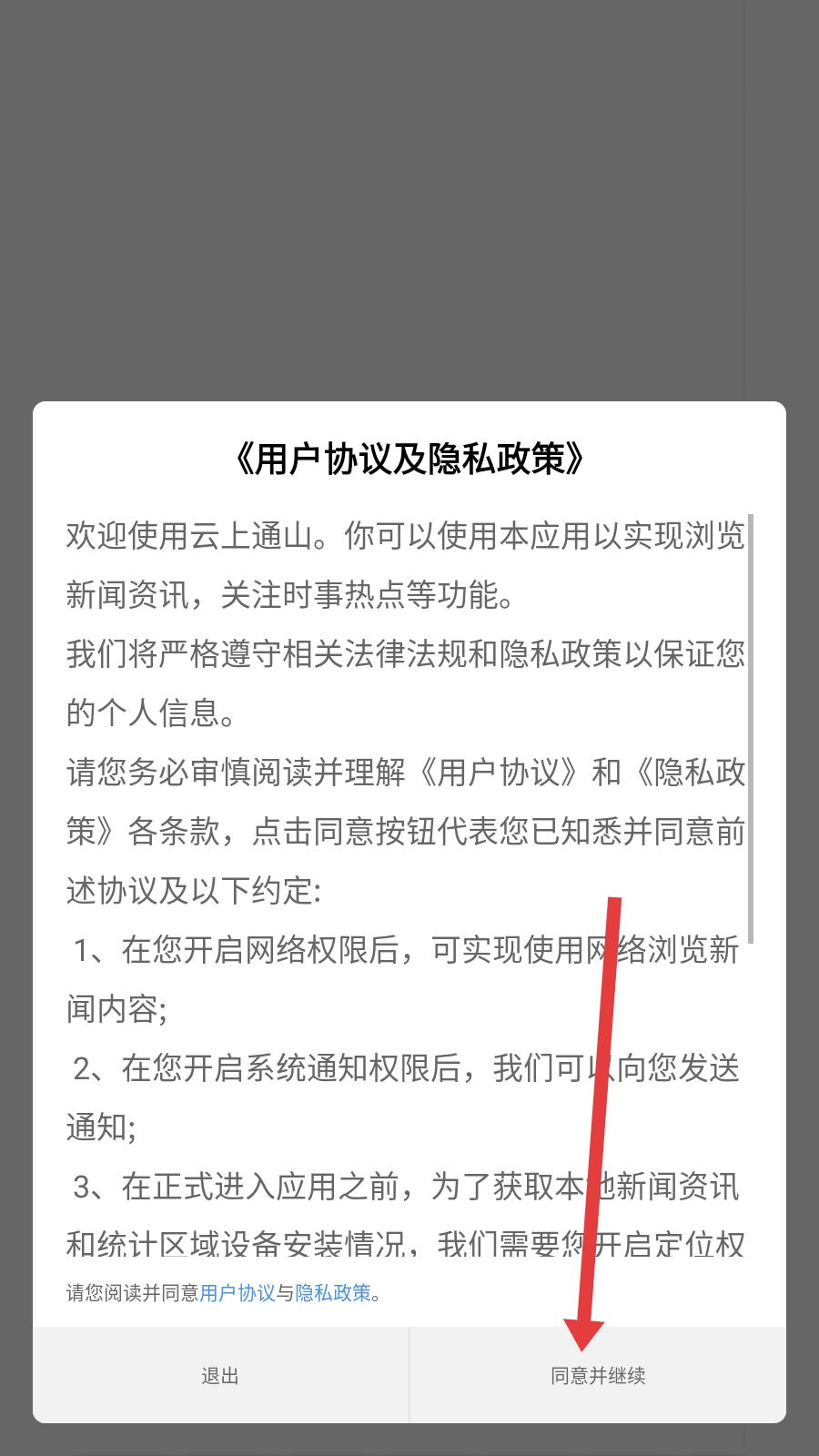Tap 退出 to exit the app
This screenshot has height=1456, width=819.
(220, 1375)
